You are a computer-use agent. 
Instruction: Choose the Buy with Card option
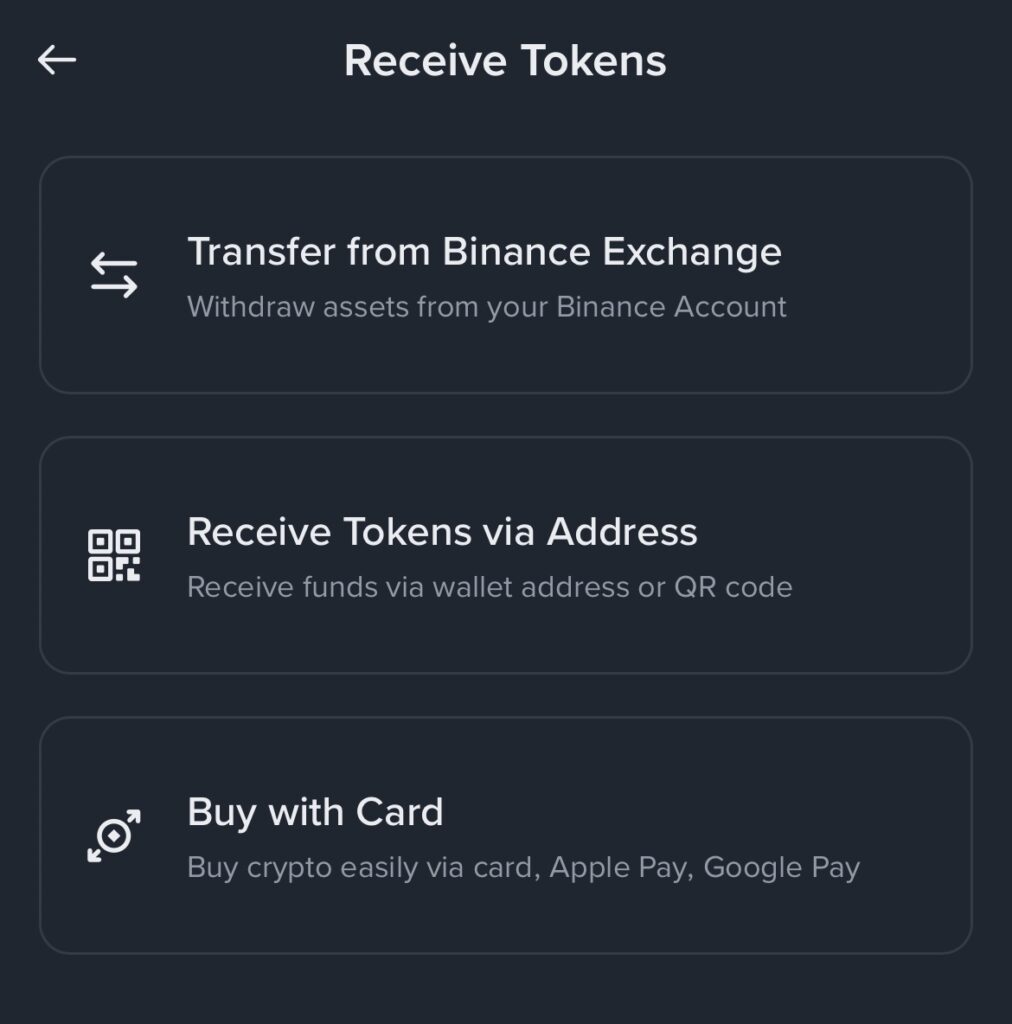click(505, 835)
